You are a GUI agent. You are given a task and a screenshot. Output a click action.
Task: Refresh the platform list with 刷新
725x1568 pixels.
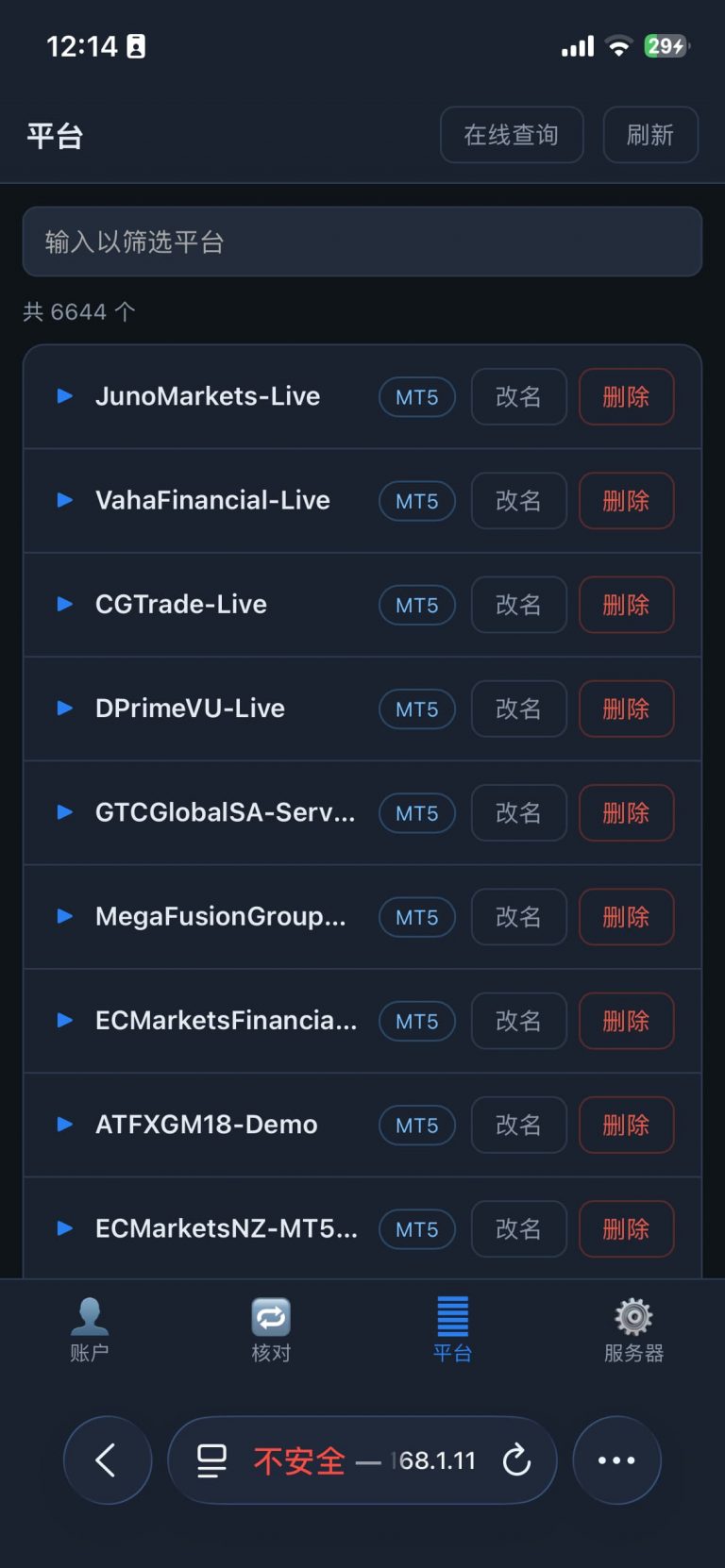pos(650,135)
